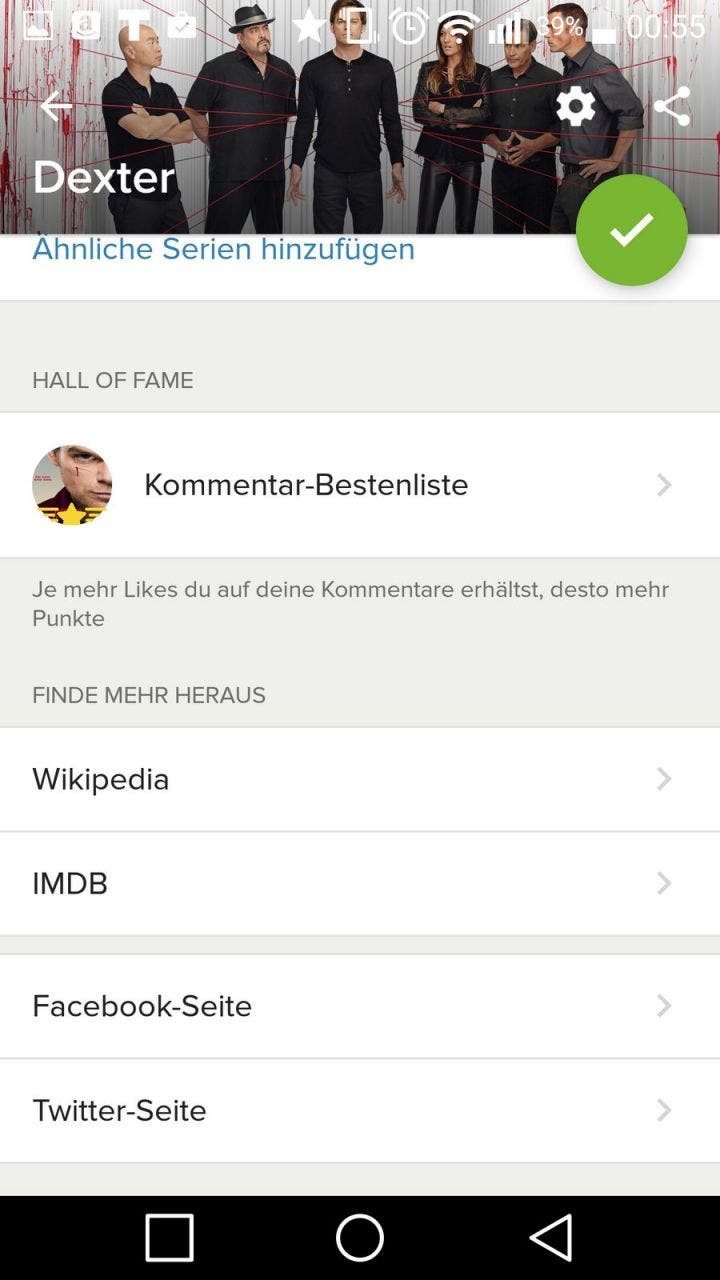This screenshot has width=720, height=1280.
Task: Open the Wikipedia entry
Action: coord(360,779)
